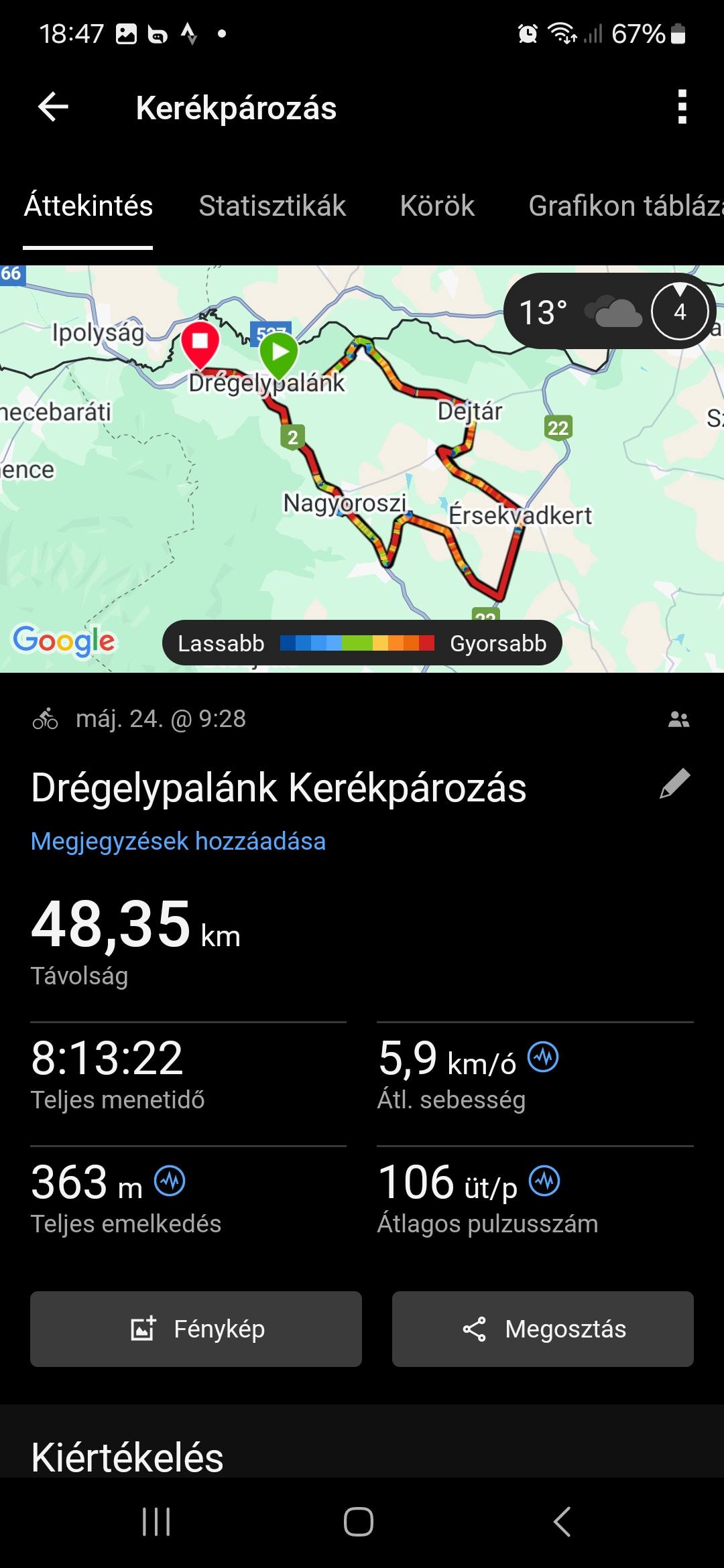Add a photo with Fénykép button
This screenshot has height=1568, width=724.
pos(196,1329)
